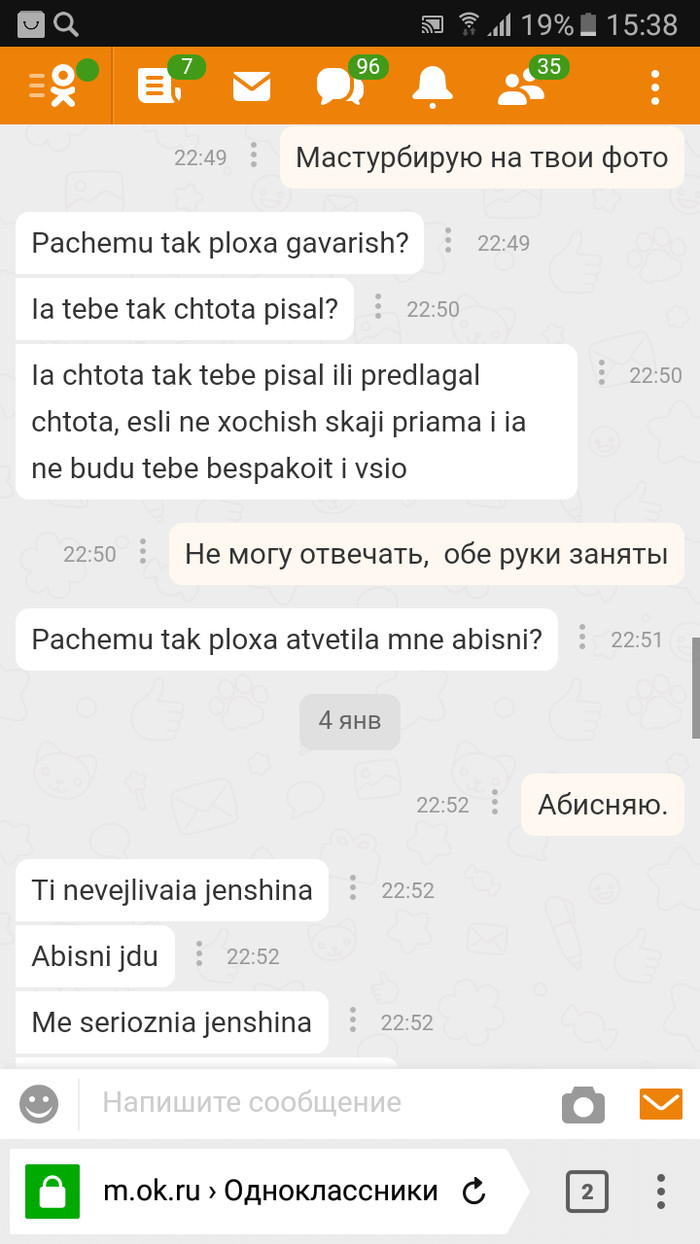Image resolution: width=700 pixels, height=1244 pixels.
Task: Open the top bar overflow menu
Action: point(655,87)
